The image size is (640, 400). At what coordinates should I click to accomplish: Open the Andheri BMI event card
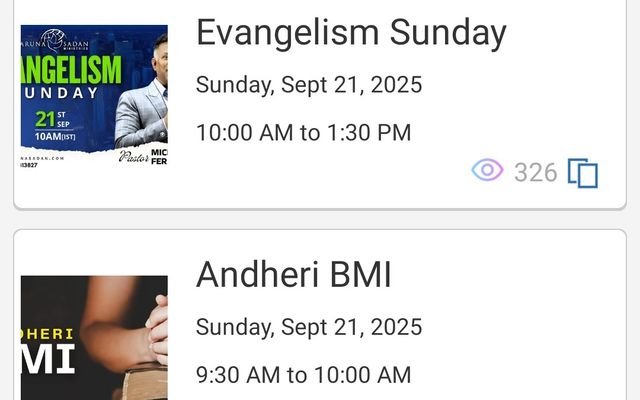click(x=294, y=275)
